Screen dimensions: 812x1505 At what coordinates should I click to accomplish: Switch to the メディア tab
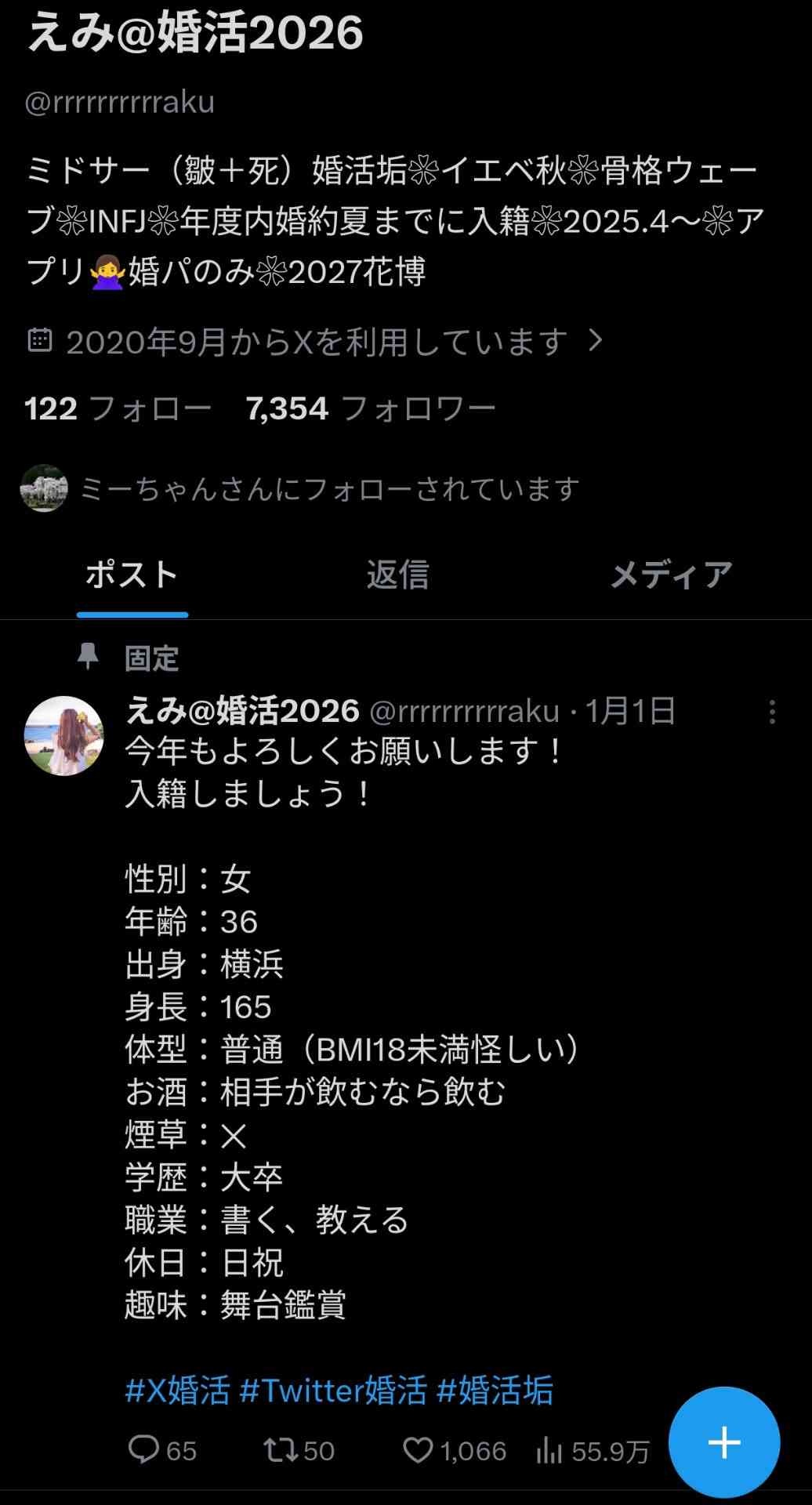click(x=671, y=575)
